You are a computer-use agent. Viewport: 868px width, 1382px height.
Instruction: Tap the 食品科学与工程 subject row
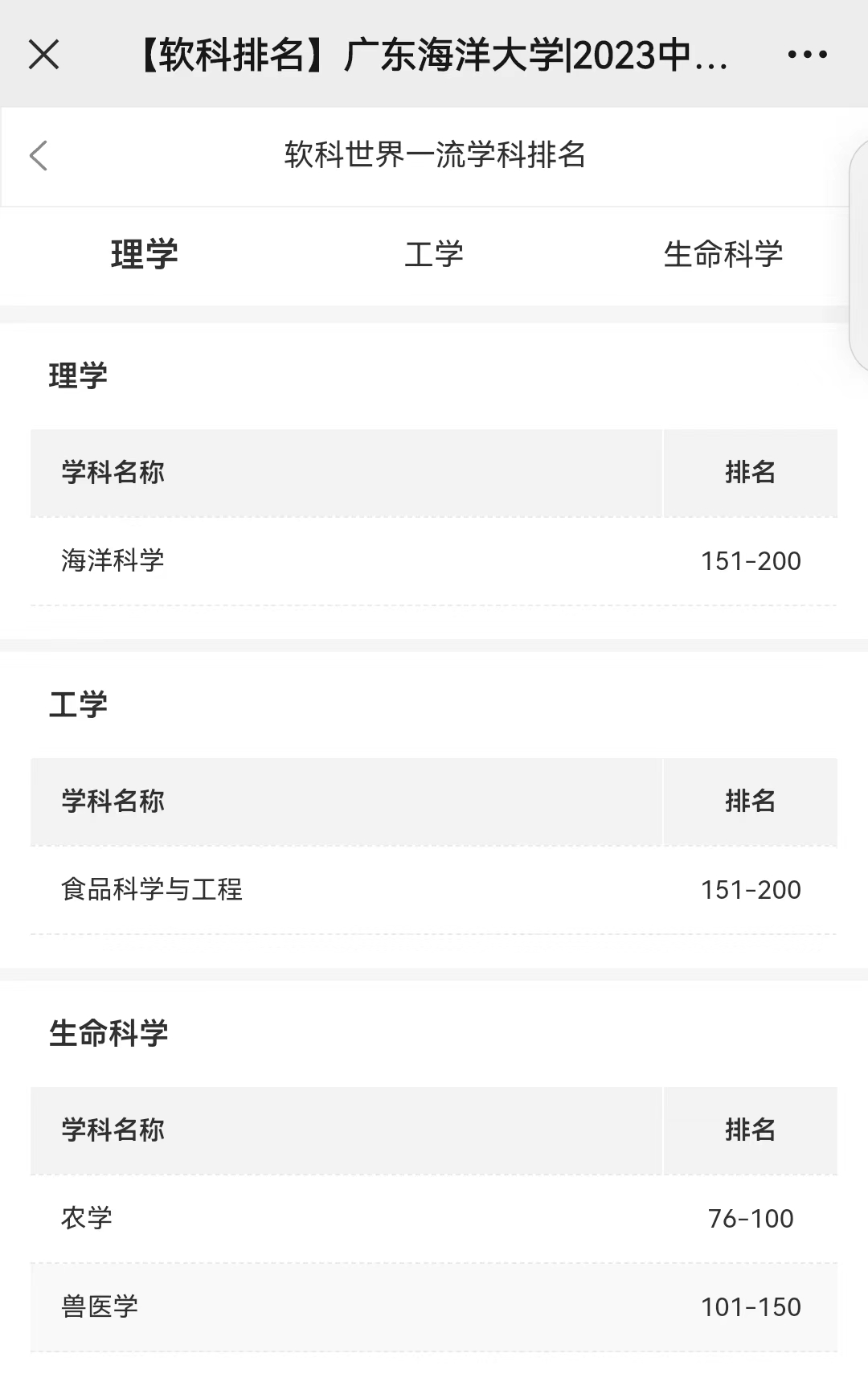pyautogui.click(x=154, y=890)
